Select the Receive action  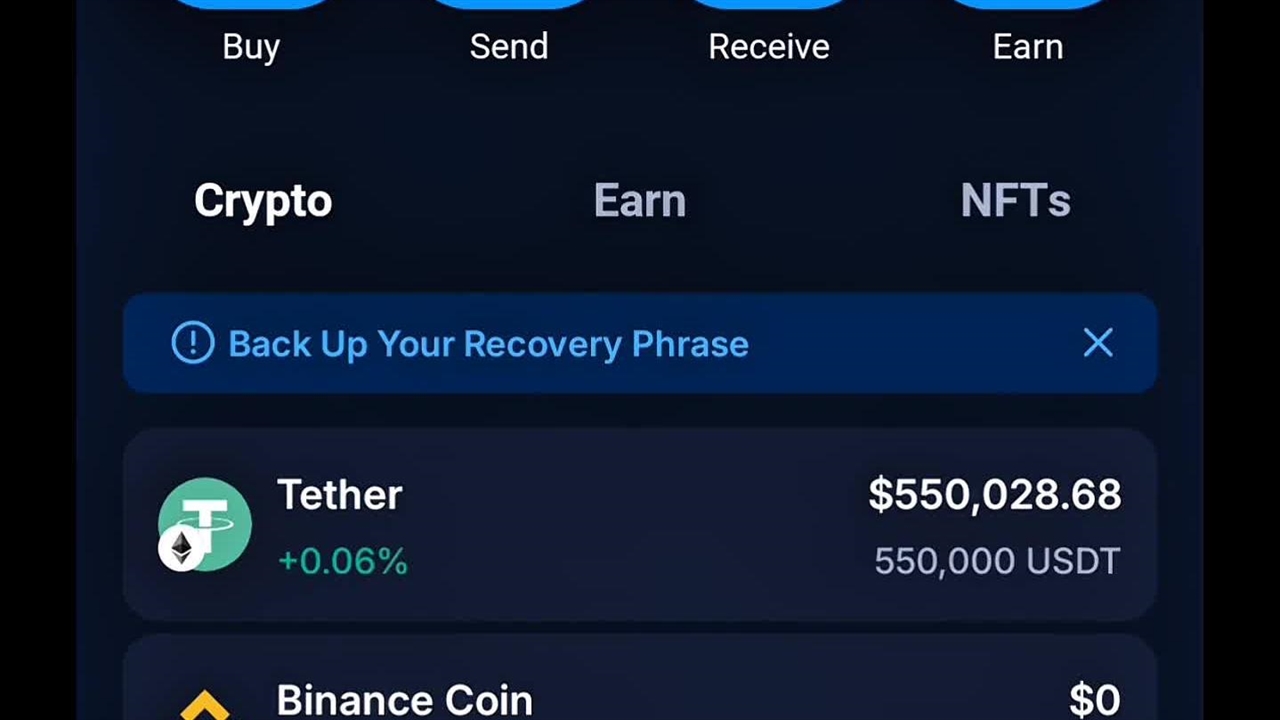[x=769, y=30]
